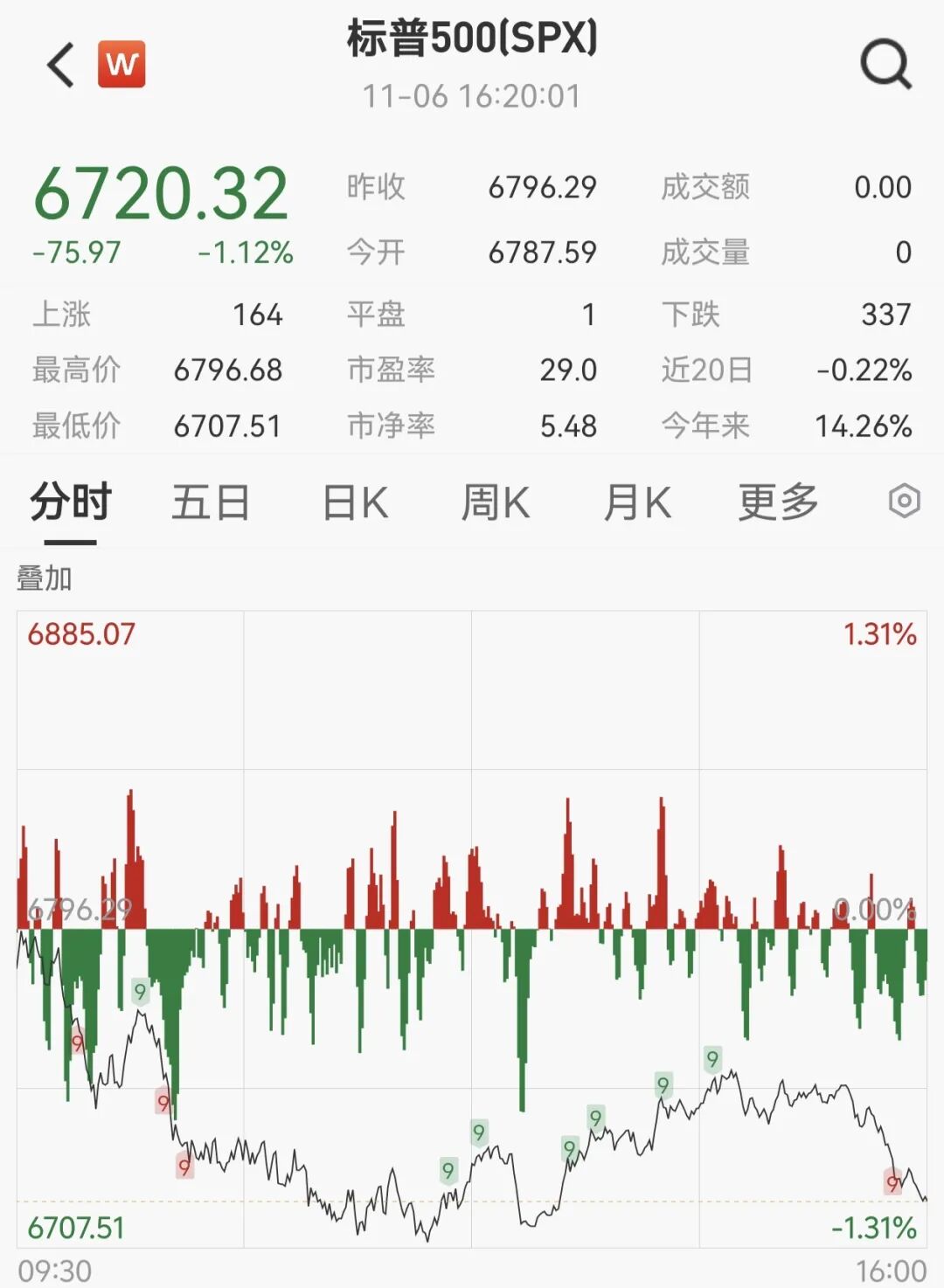
Task: Open the red W badge icon
Action: point(121,65)
